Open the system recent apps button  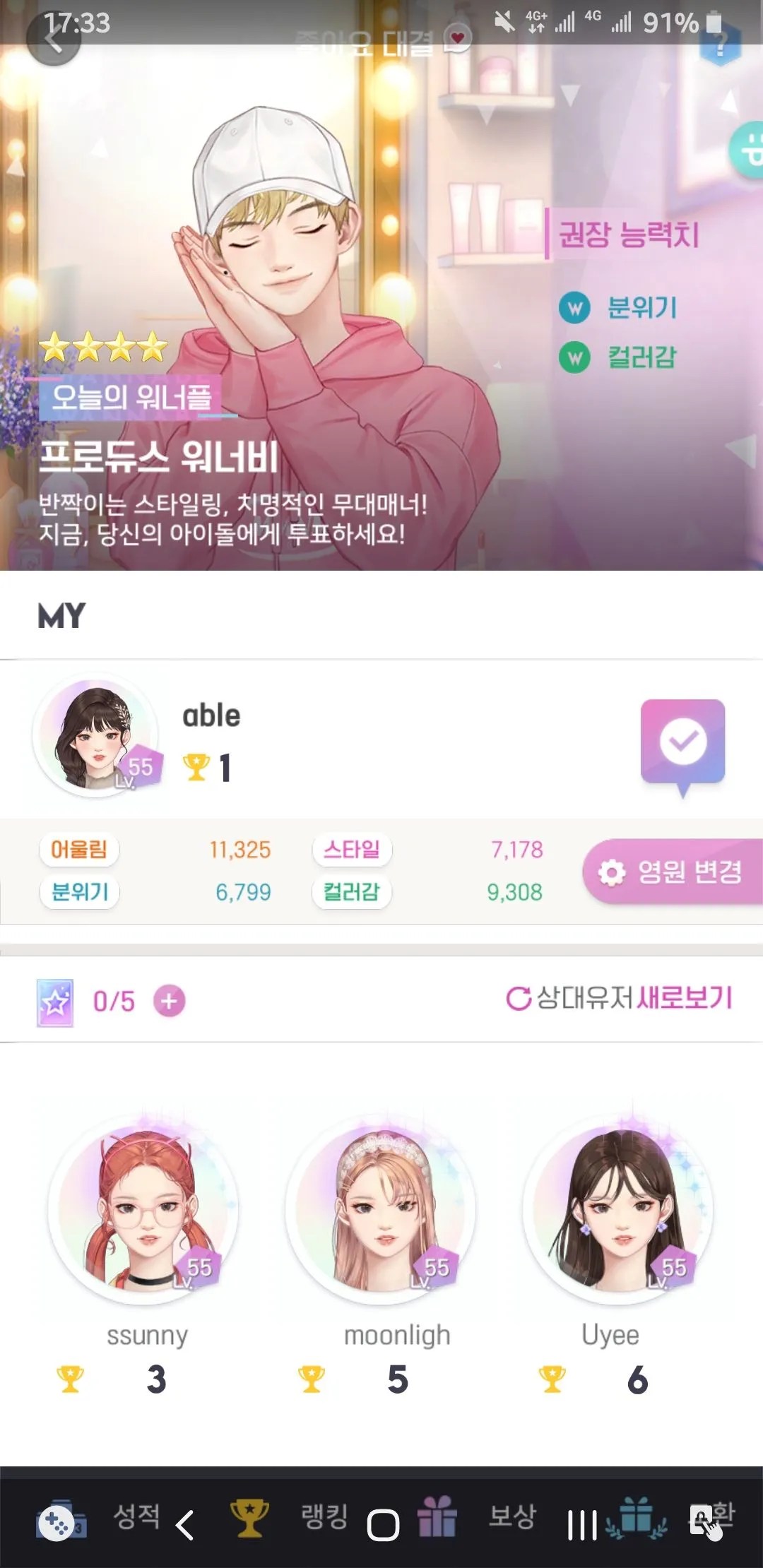582,1525
